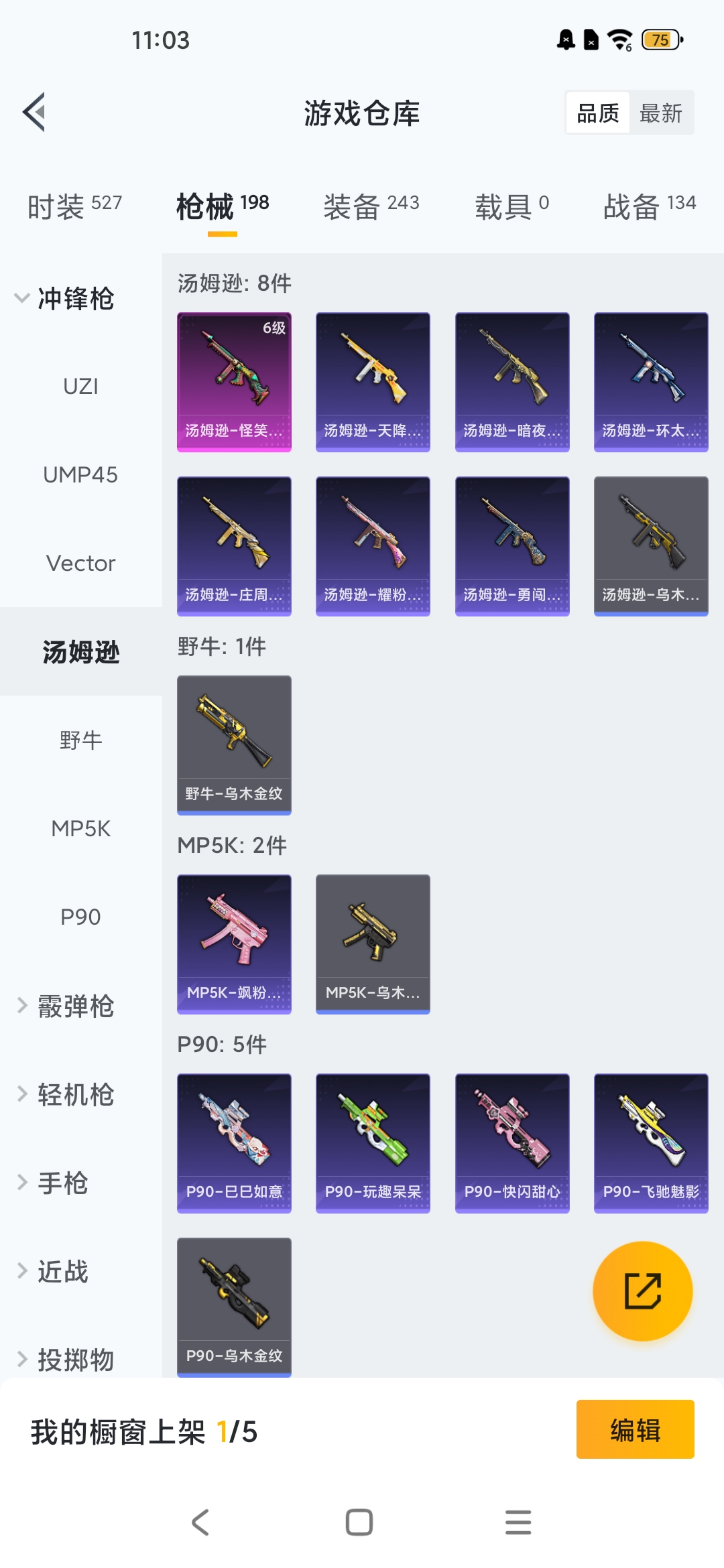Screen dimensions: 724x1568
Task: Open the 战备 tab
Action: 649,206
